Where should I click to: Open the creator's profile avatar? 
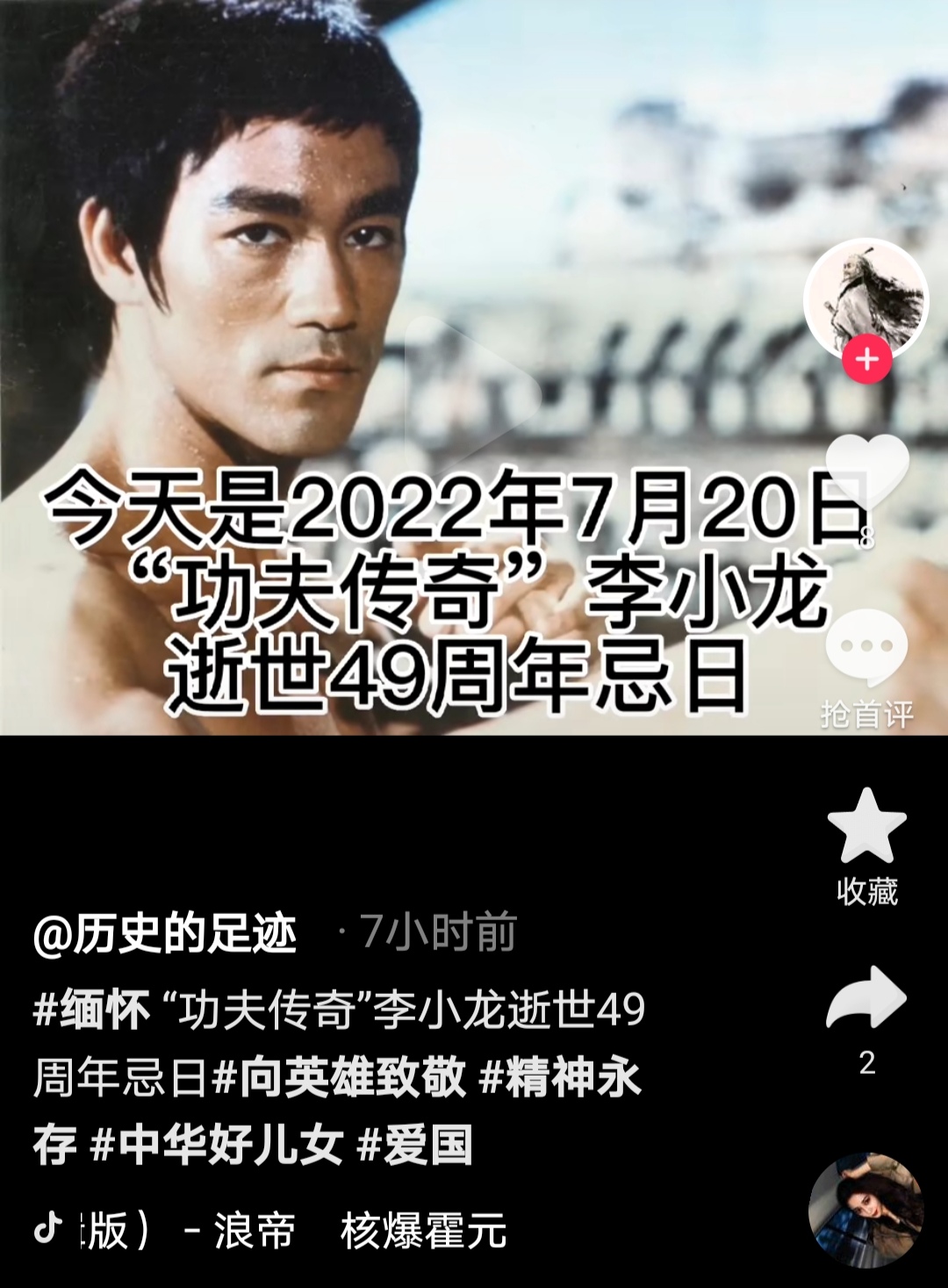[865, 298]
